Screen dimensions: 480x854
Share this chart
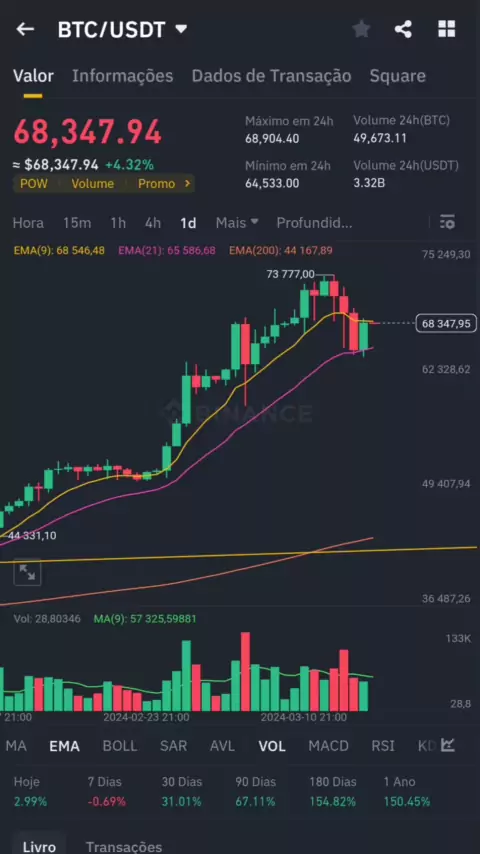tap(403, 29)
